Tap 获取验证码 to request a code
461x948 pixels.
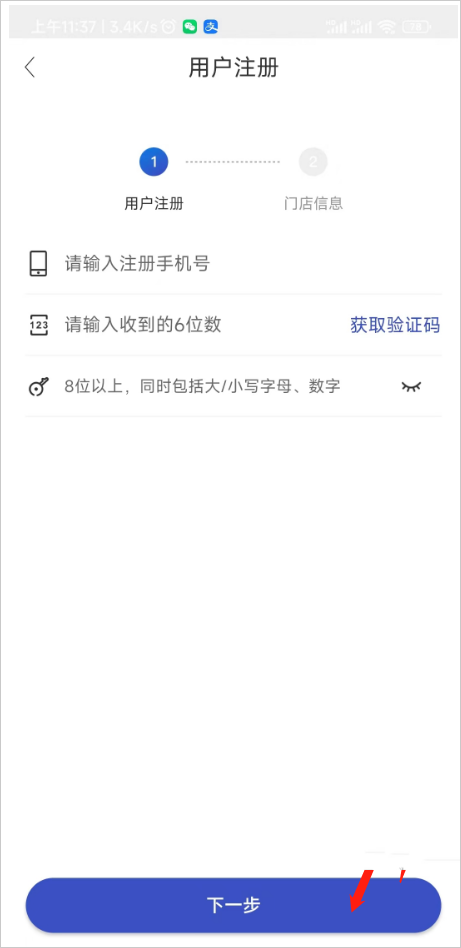point(395,325)
